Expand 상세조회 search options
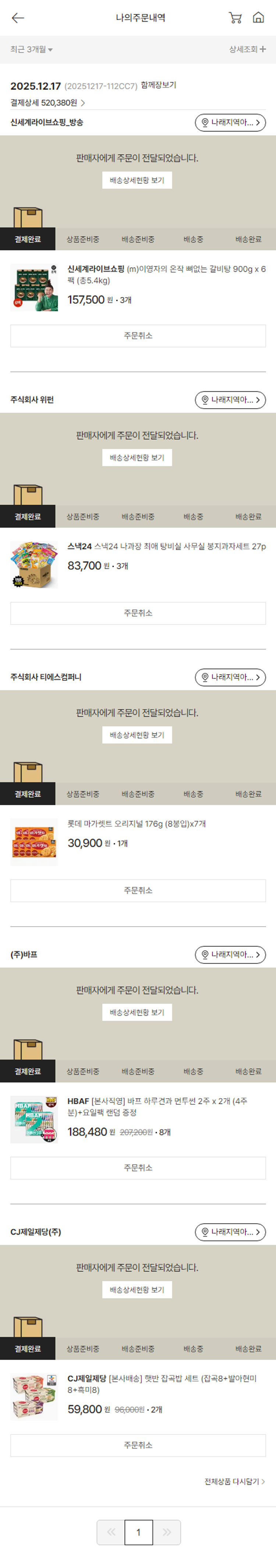 (x=247, y=49)
